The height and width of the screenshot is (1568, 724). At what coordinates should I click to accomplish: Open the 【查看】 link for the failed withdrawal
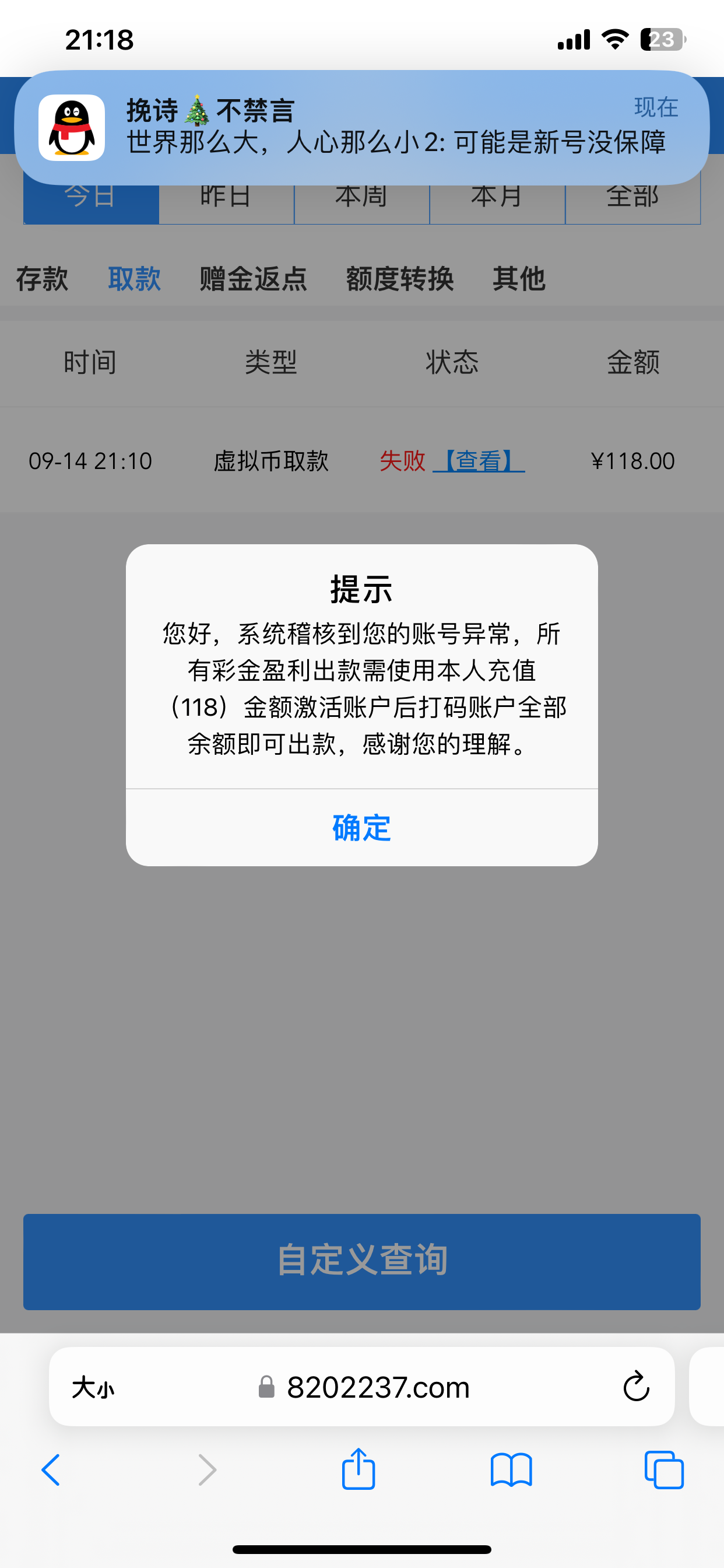pyautogui.click(x=479, y=461)
